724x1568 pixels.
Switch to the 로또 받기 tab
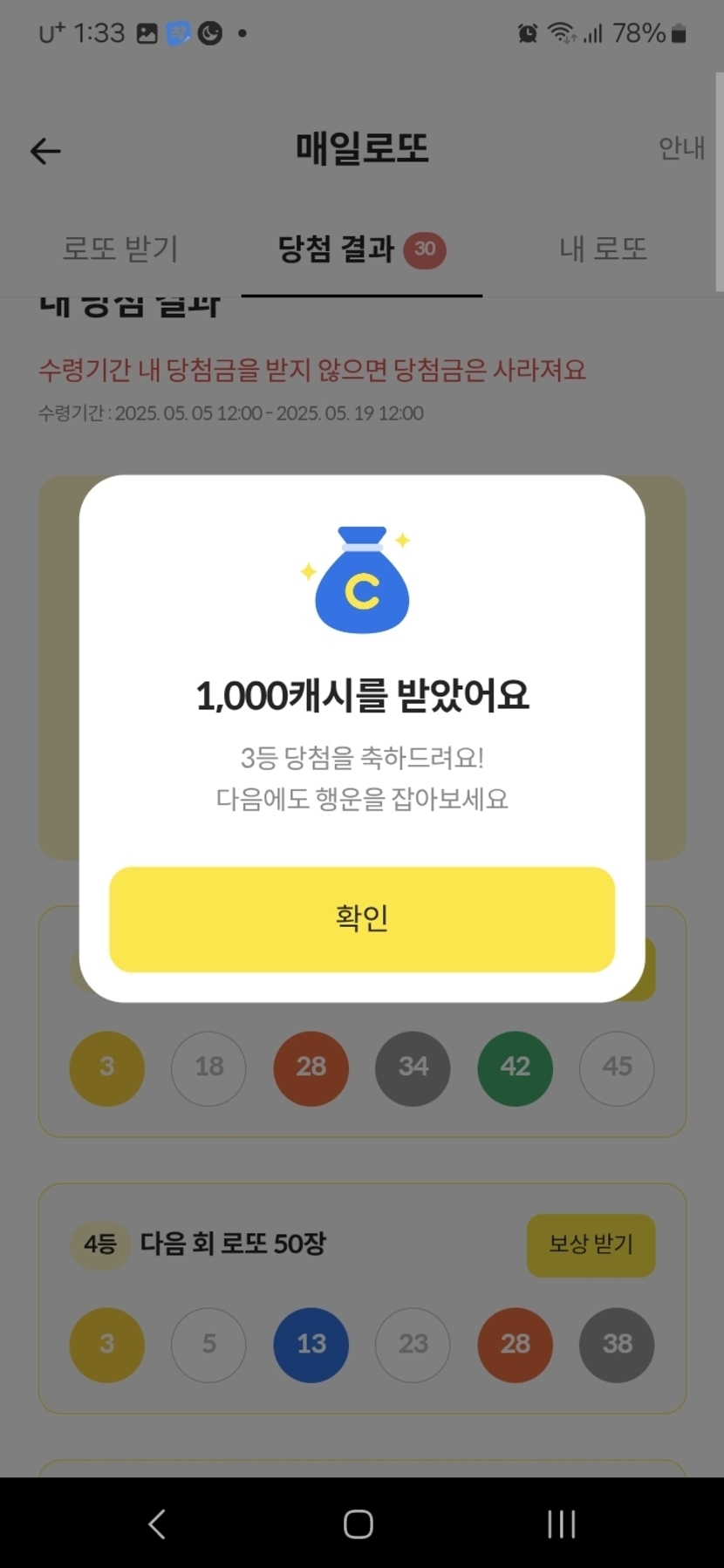(120, 249)
